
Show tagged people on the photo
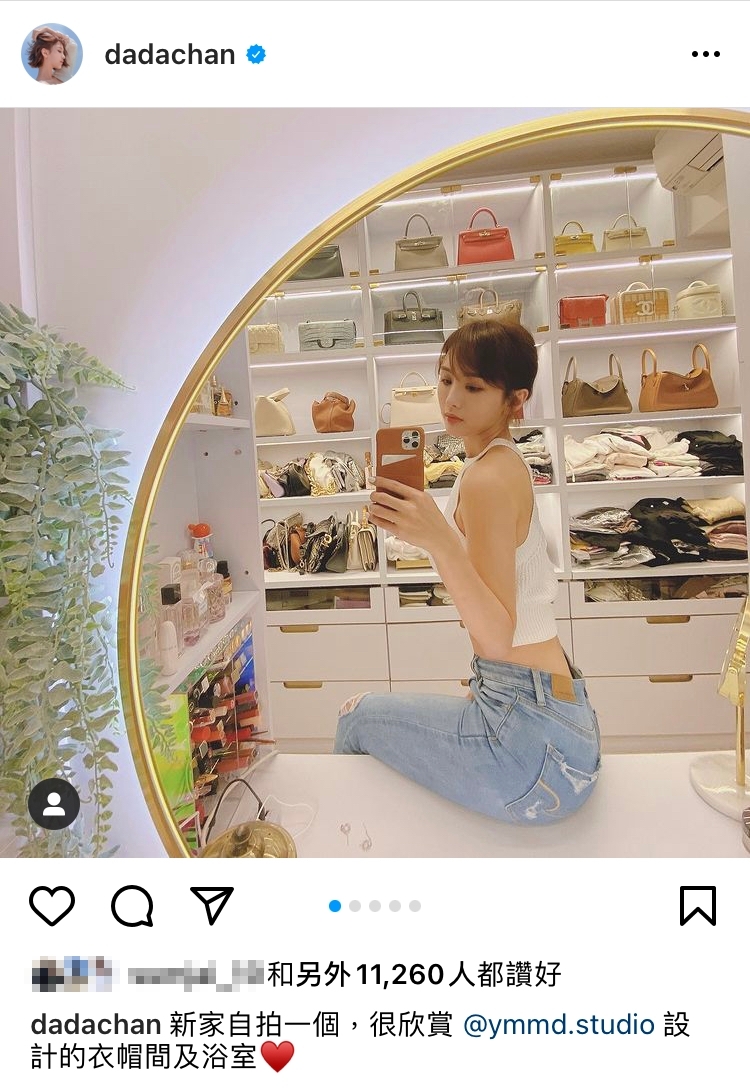tap(54, 804)
